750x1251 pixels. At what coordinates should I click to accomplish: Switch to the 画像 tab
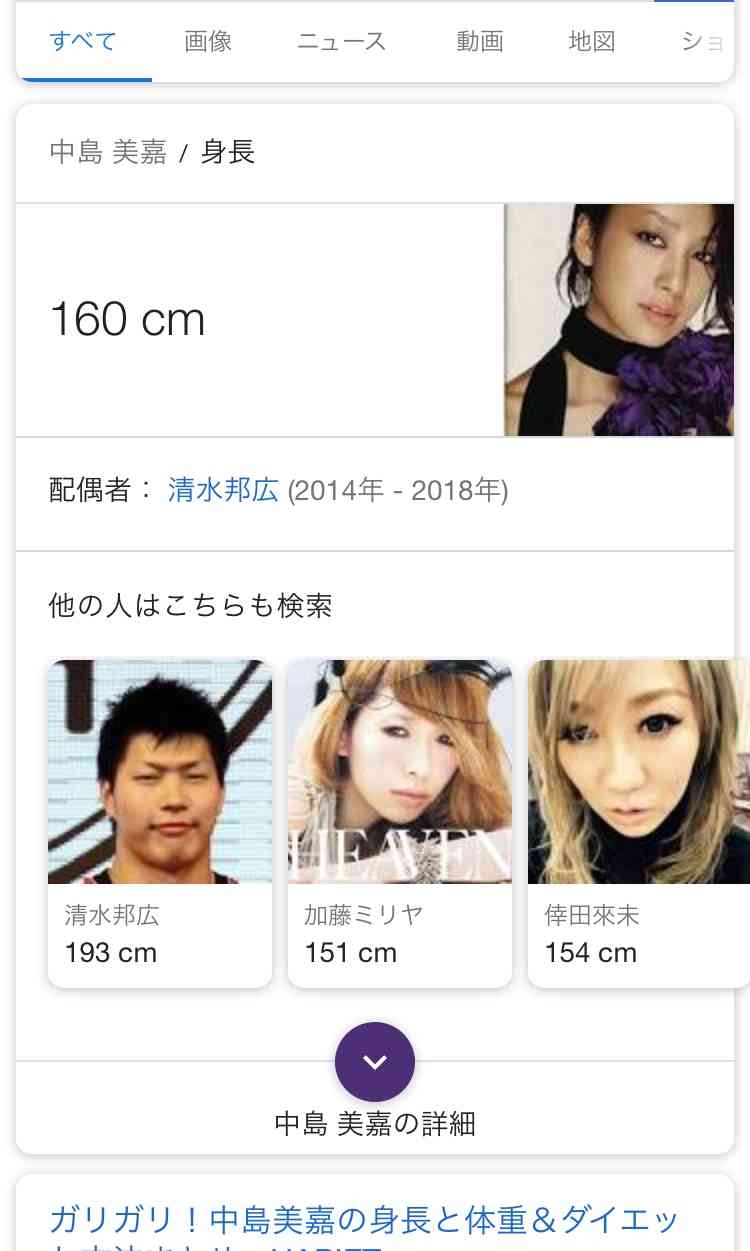(207, 42)
